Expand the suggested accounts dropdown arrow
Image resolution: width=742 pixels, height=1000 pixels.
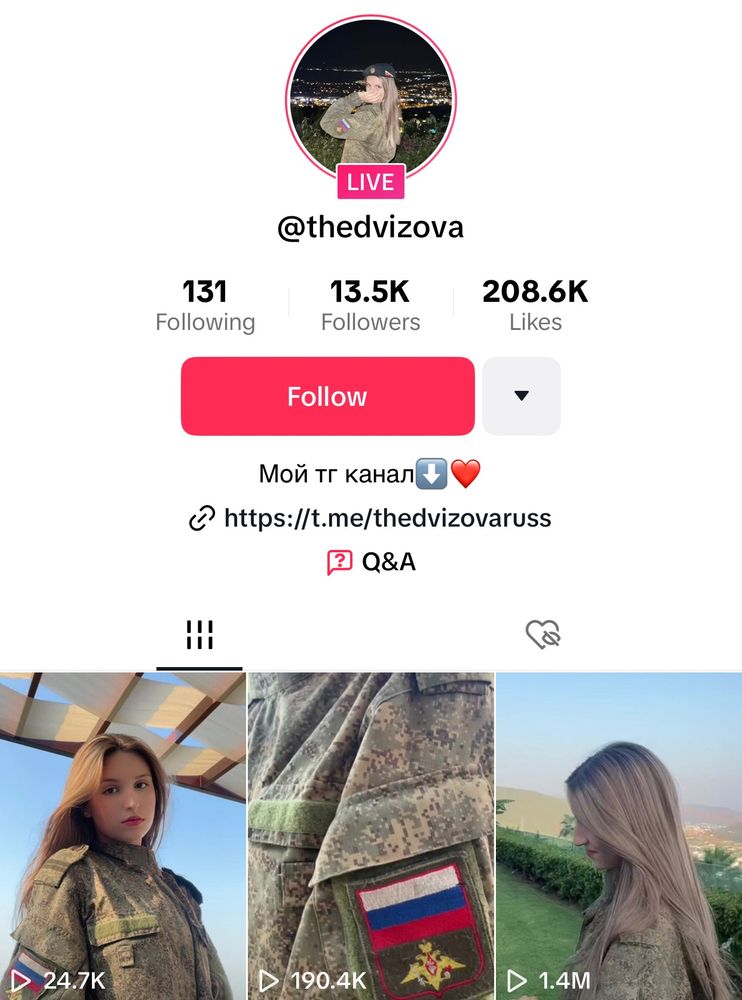point(521,396)
